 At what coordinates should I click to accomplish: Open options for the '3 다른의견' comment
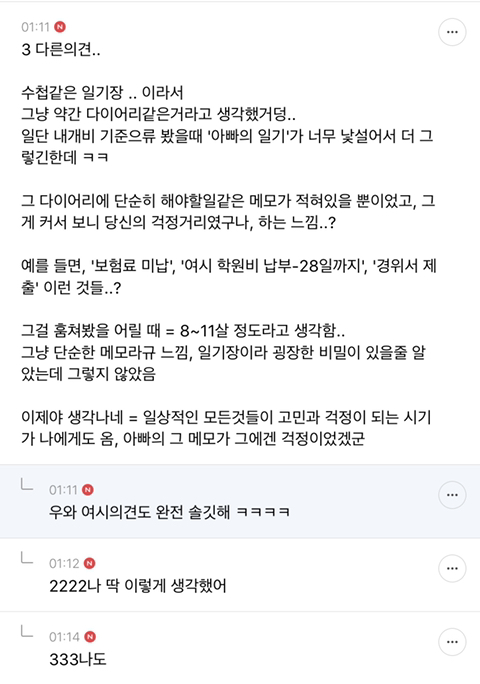click(x=452, y=32)
